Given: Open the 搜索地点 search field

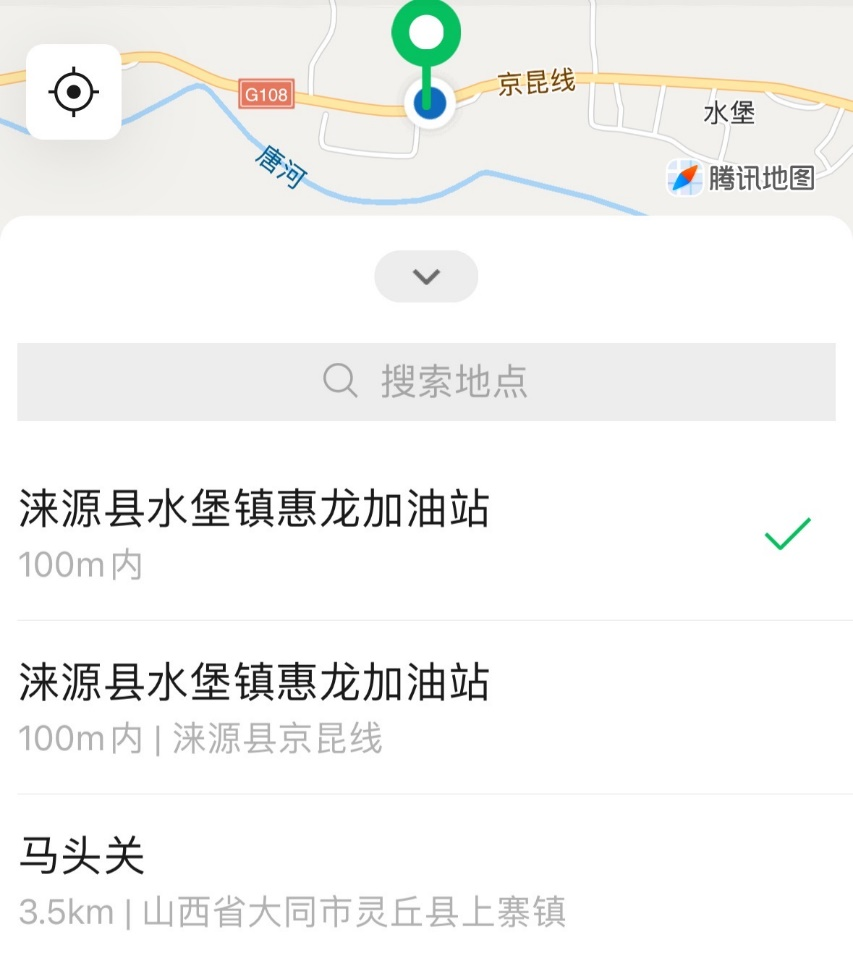Looking at the screenshot, I should pyautogui.click(x=426, y=381).
